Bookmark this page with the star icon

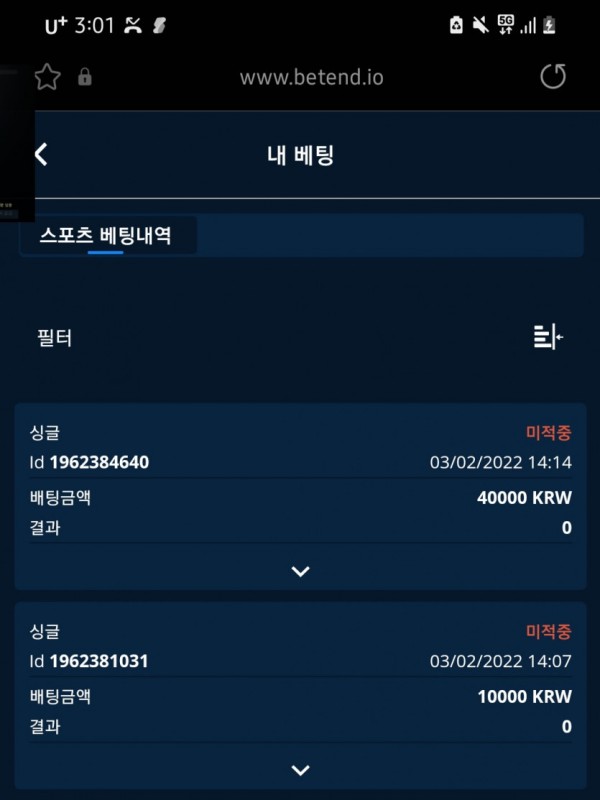(46, 77)
